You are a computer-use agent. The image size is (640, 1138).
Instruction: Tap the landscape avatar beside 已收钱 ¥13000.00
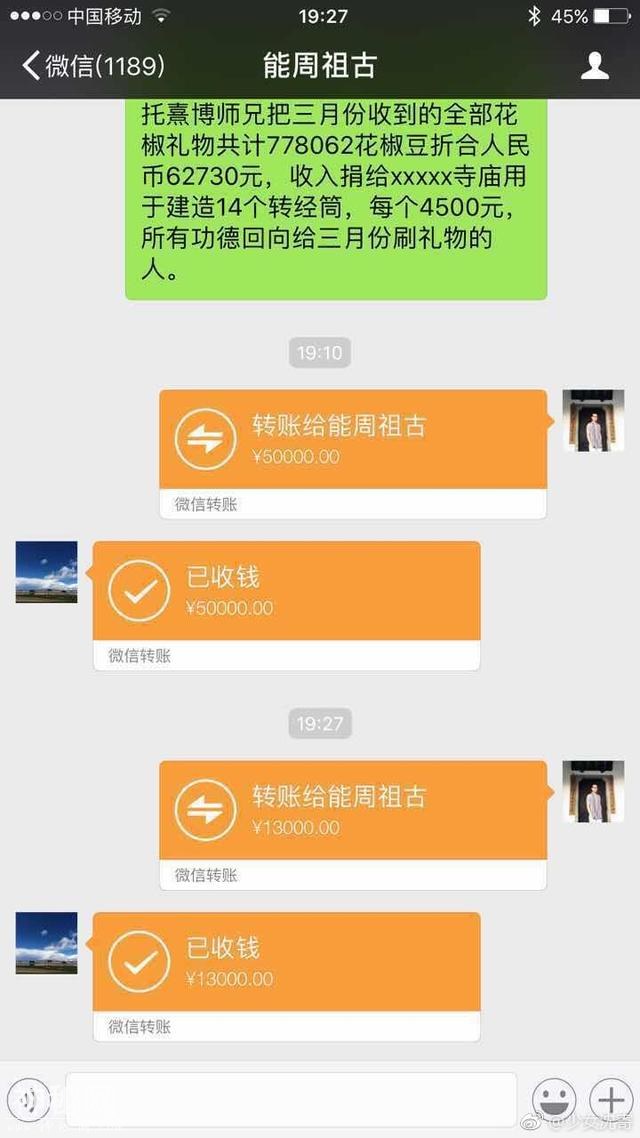(x=46, y=943)
